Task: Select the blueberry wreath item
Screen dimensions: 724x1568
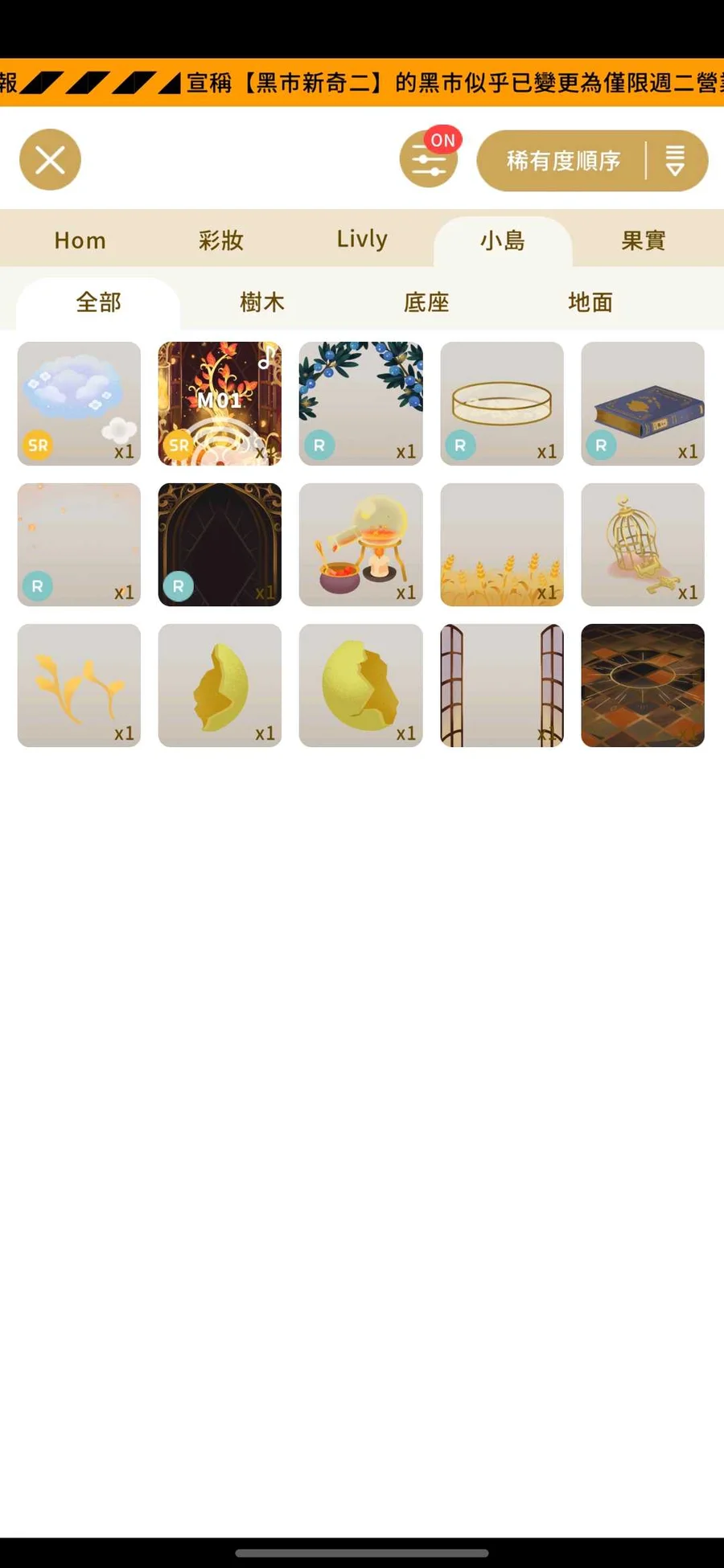Action: tap(360, 404)
